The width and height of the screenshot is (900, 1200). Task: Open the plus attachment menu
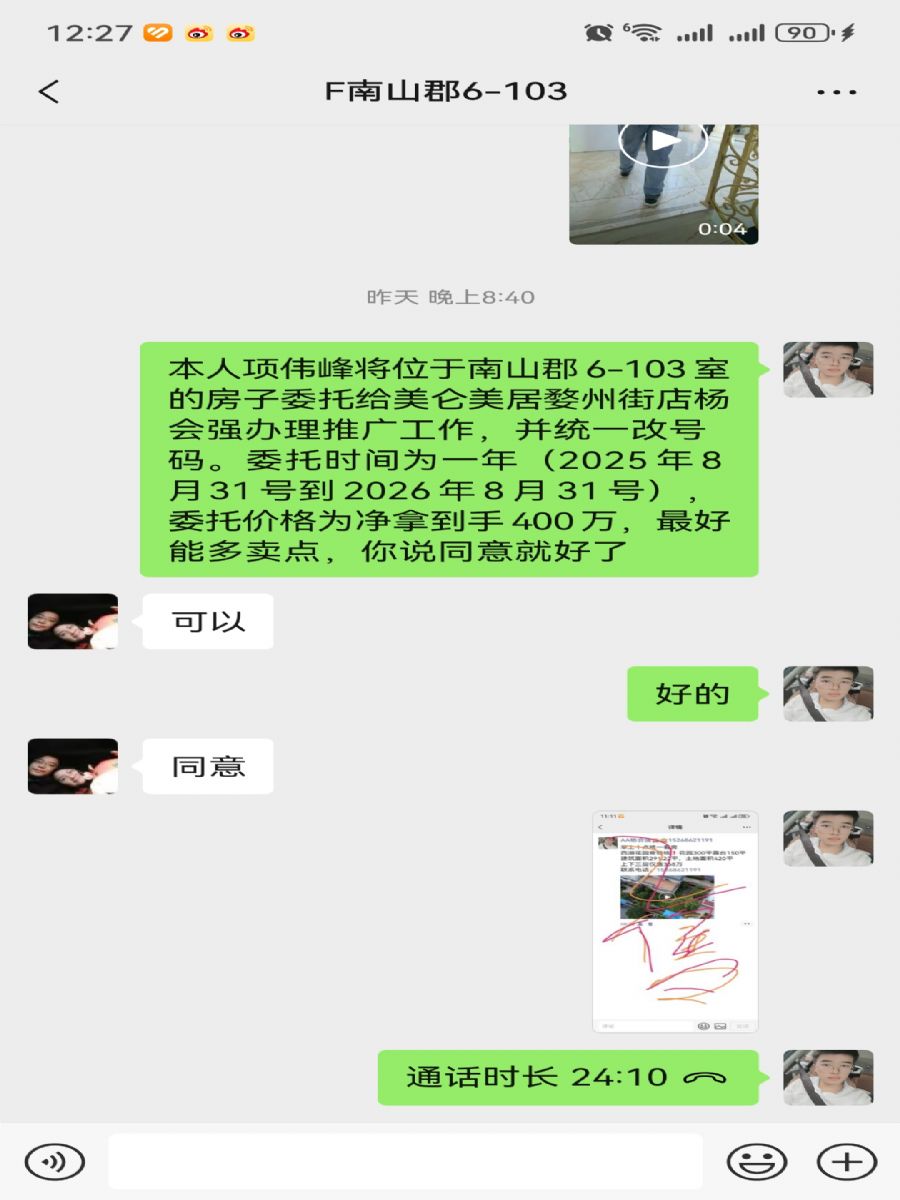(x=846, y=1162)
